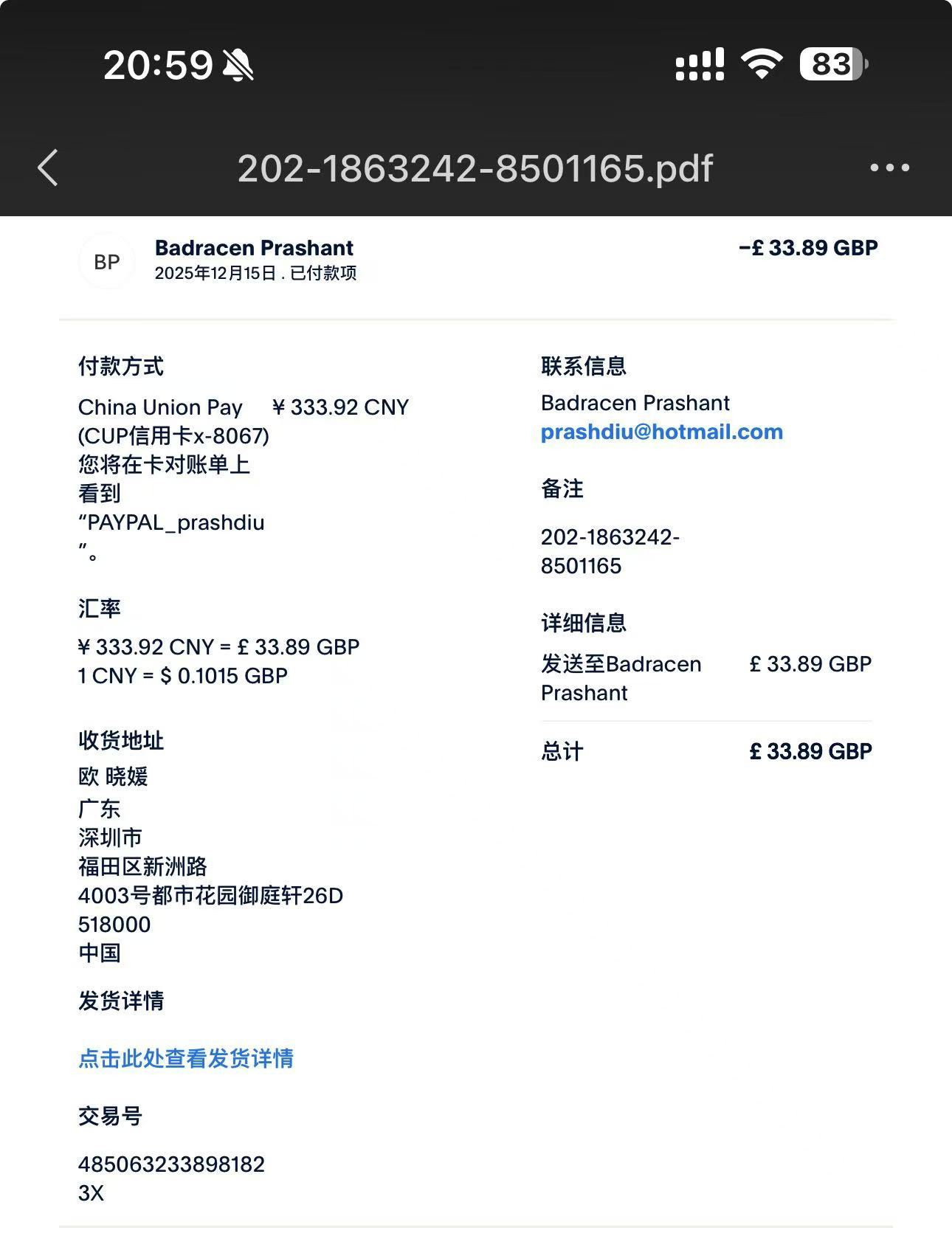Image resolution: width=952 pixels, height=1236 pixels.
Task: Go back from the PDF viewer
Action: 49,168
